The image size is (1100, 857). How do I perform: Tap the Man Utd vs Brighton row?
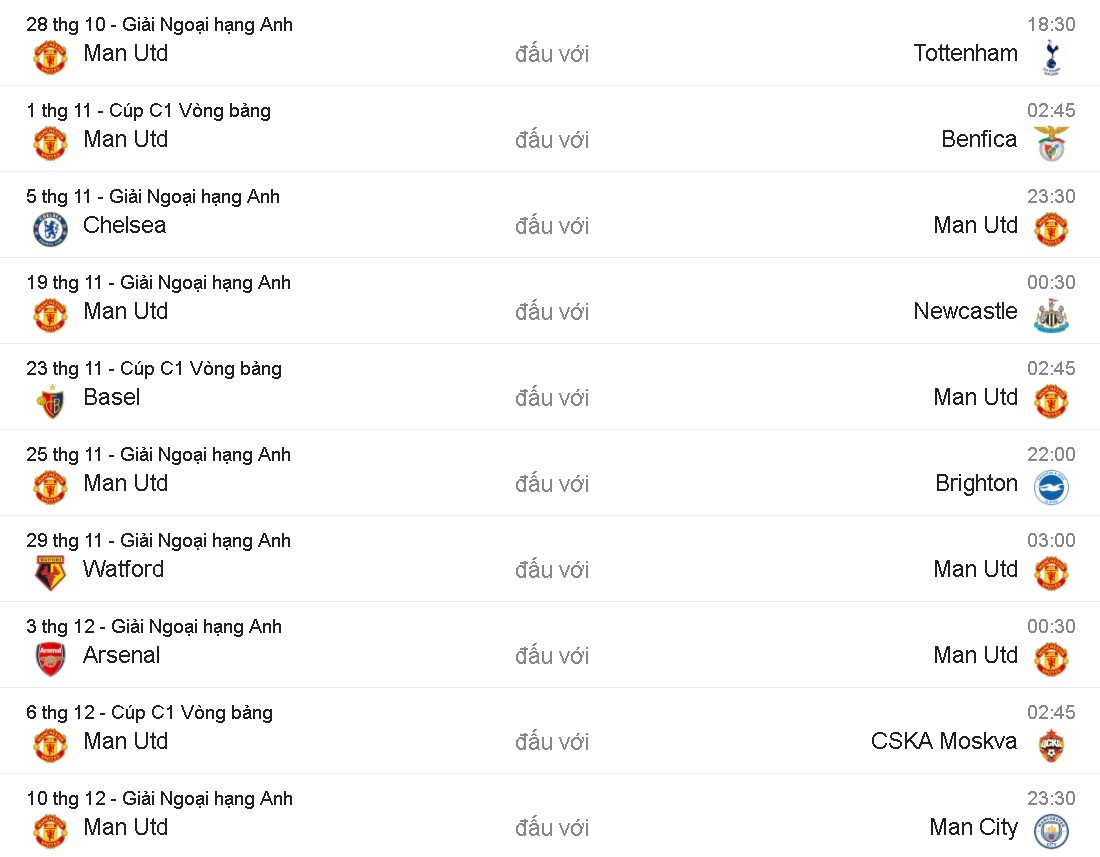coord(550,484)
